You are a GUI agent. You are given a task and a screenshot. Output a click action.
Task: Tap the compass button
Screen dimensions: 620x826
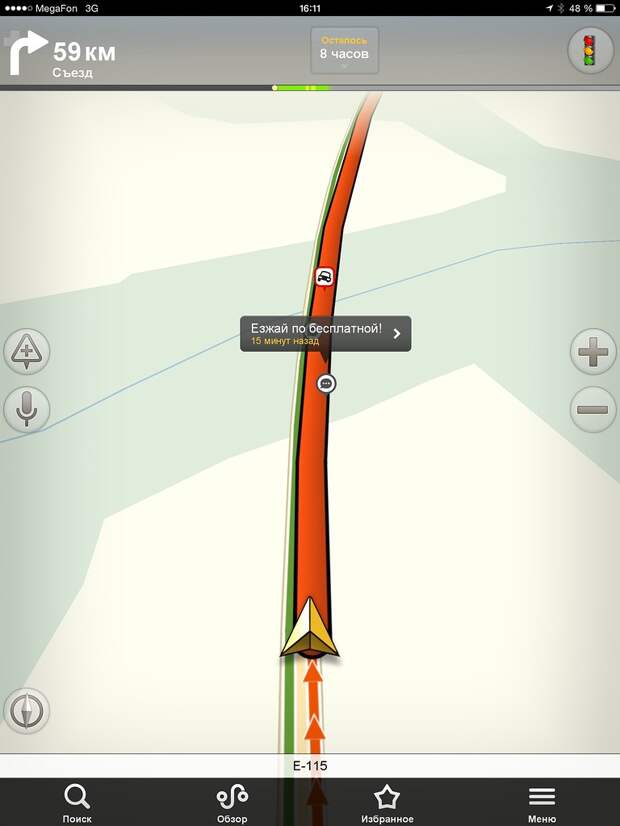pos(27,711)
